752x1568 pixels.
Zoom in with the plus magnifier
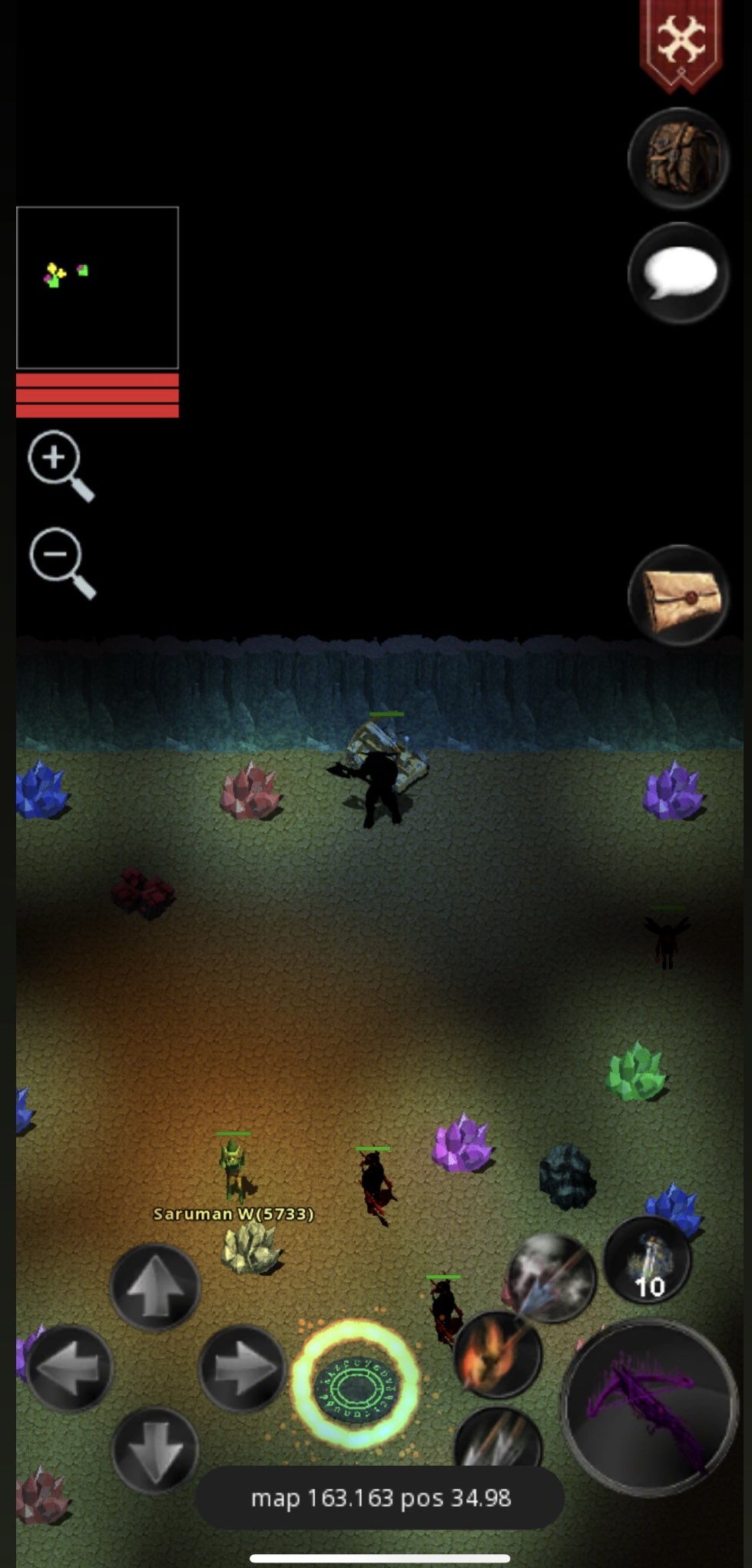pos(60,464)
